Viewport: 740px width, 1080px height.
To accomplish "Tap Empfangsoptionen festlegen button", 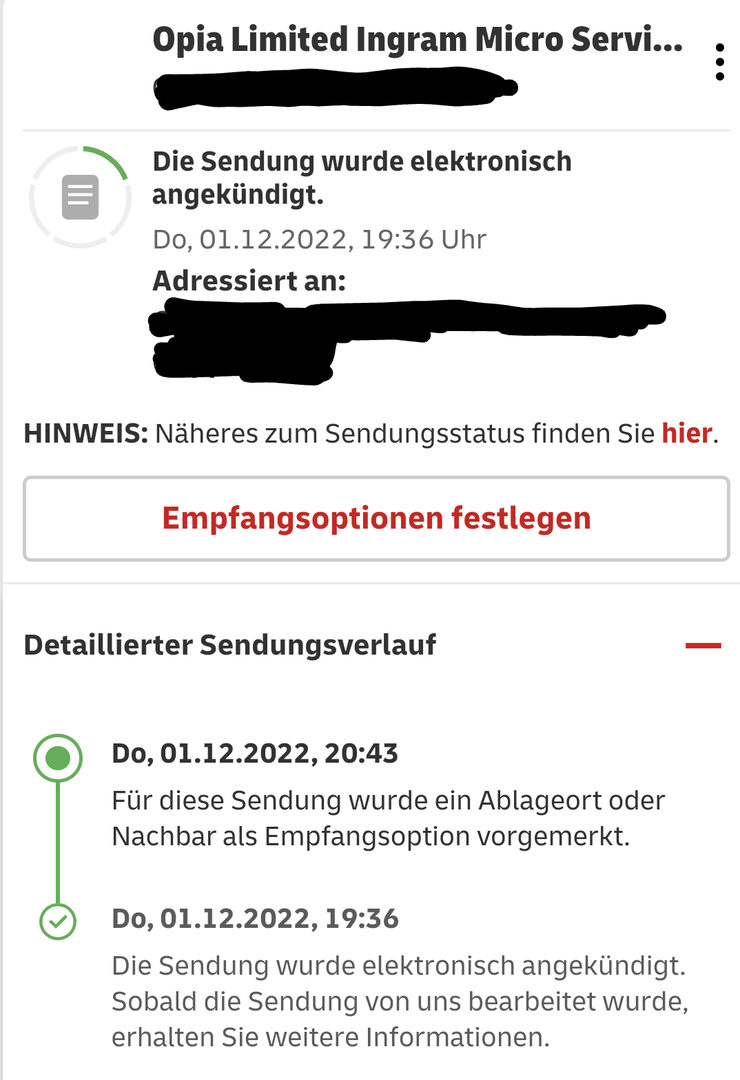I will coord(376,519).
